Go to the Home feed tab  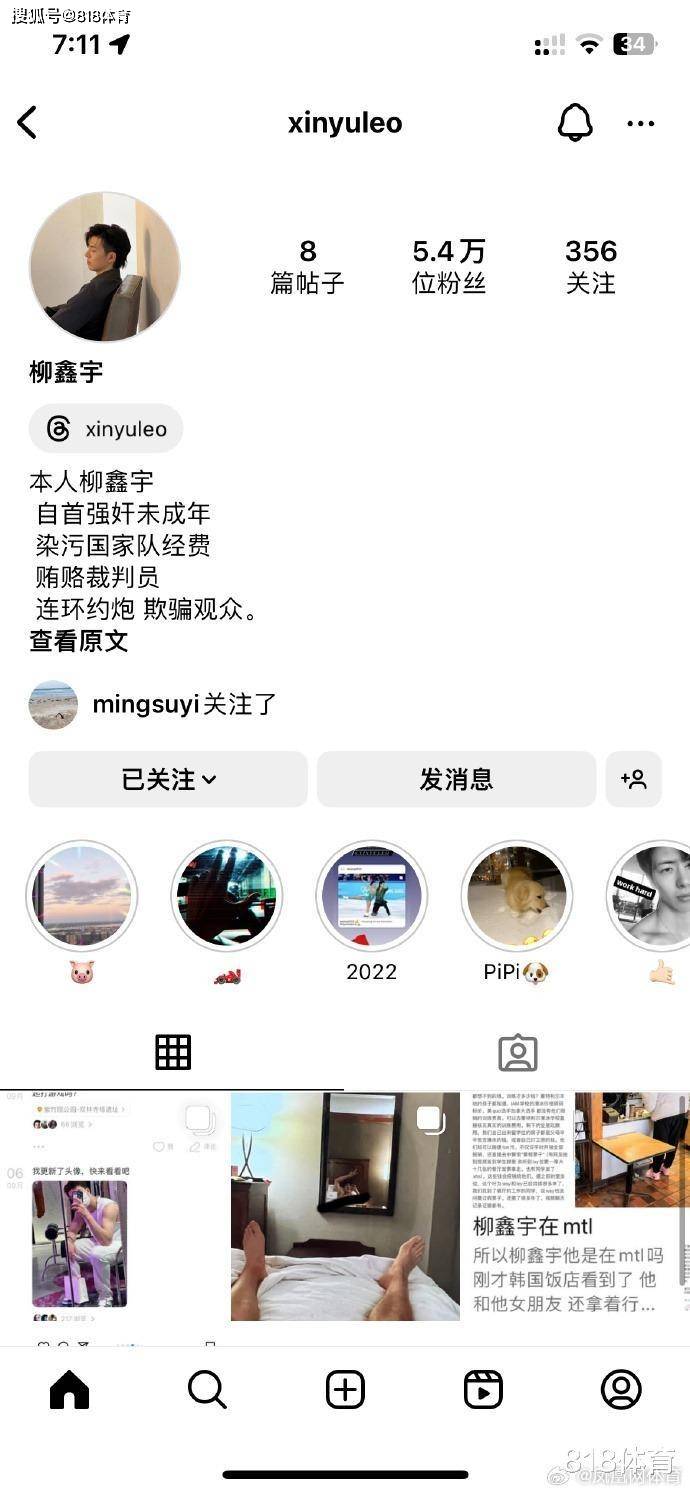point(69,1389)
